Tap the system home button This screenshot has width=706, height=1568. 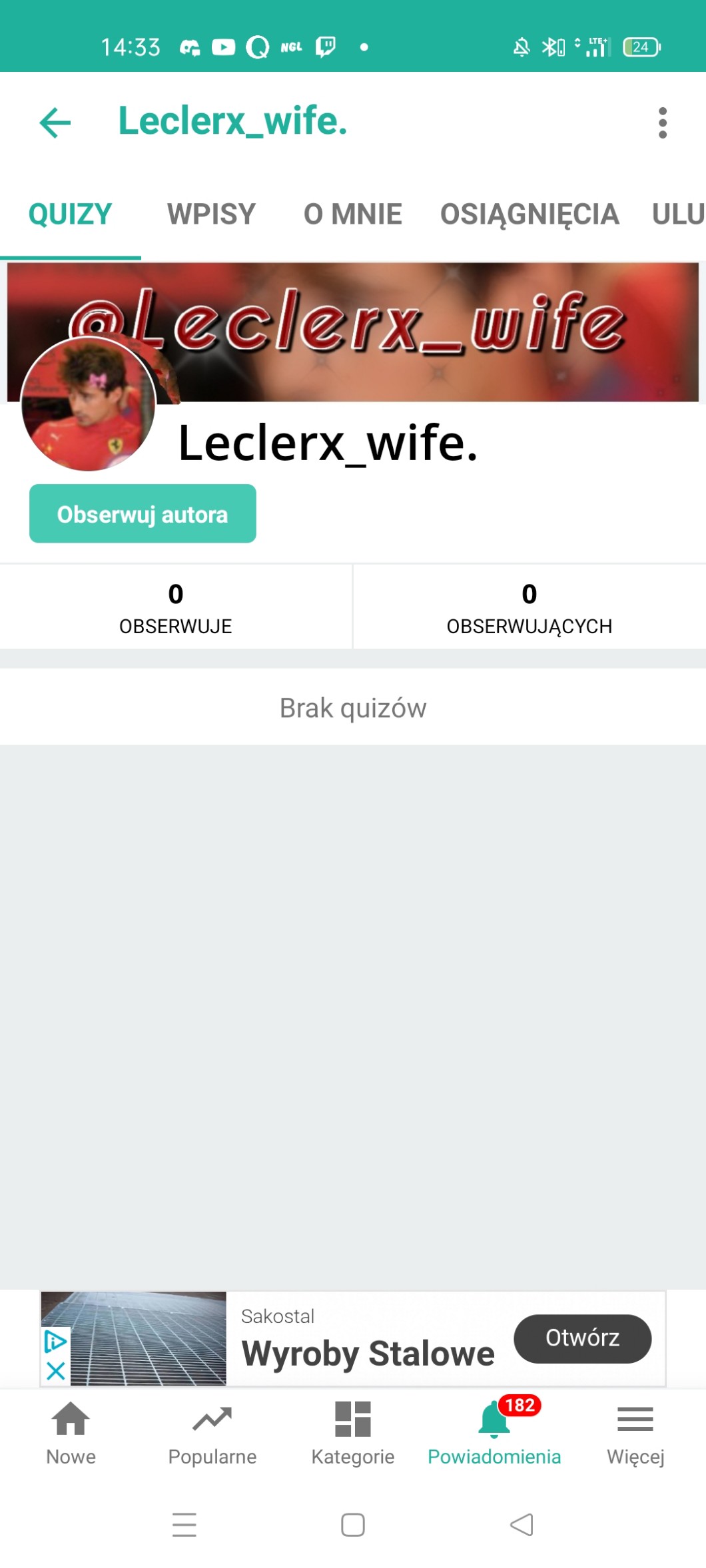pyautogui.click(x=353, y=1525)
